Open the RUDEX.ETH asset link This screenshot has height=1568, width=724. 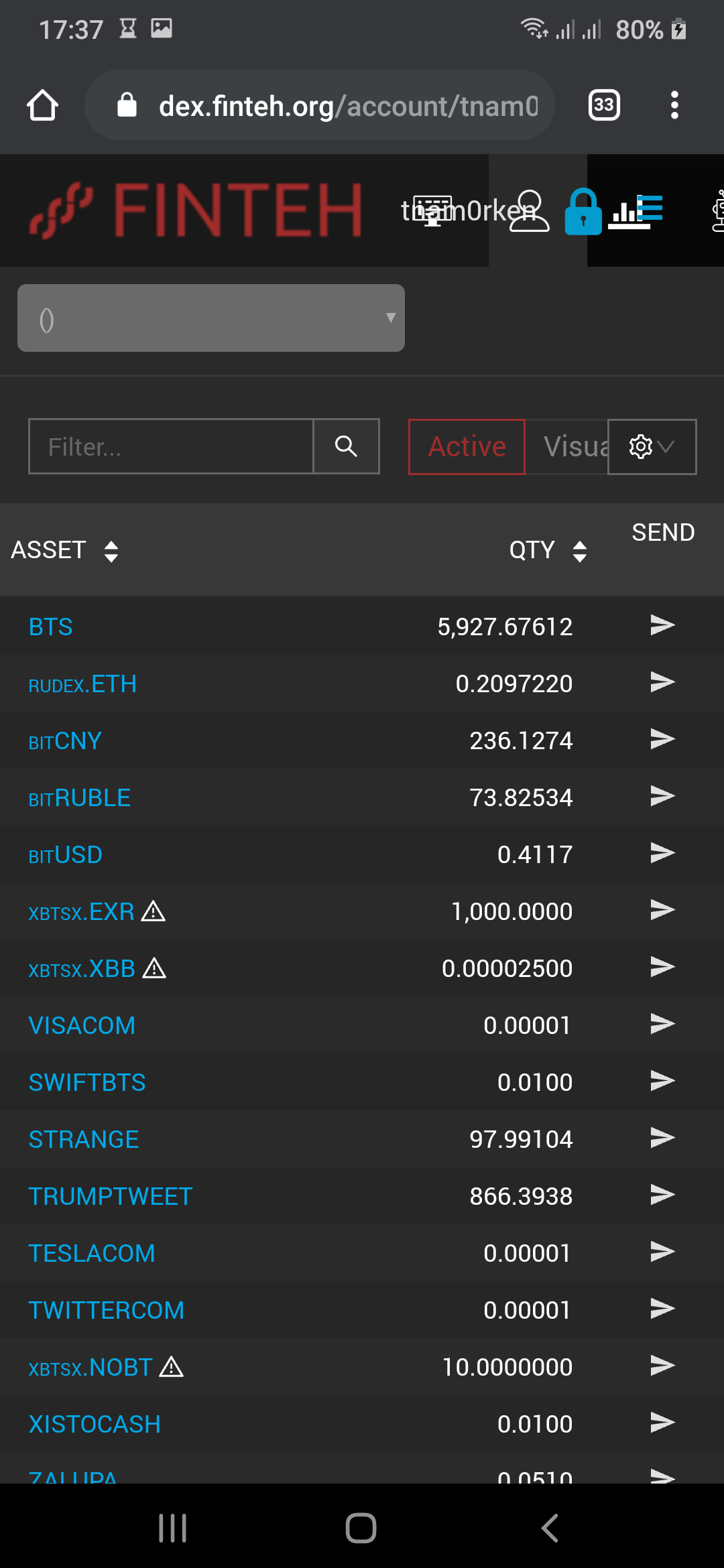point(82,684)
